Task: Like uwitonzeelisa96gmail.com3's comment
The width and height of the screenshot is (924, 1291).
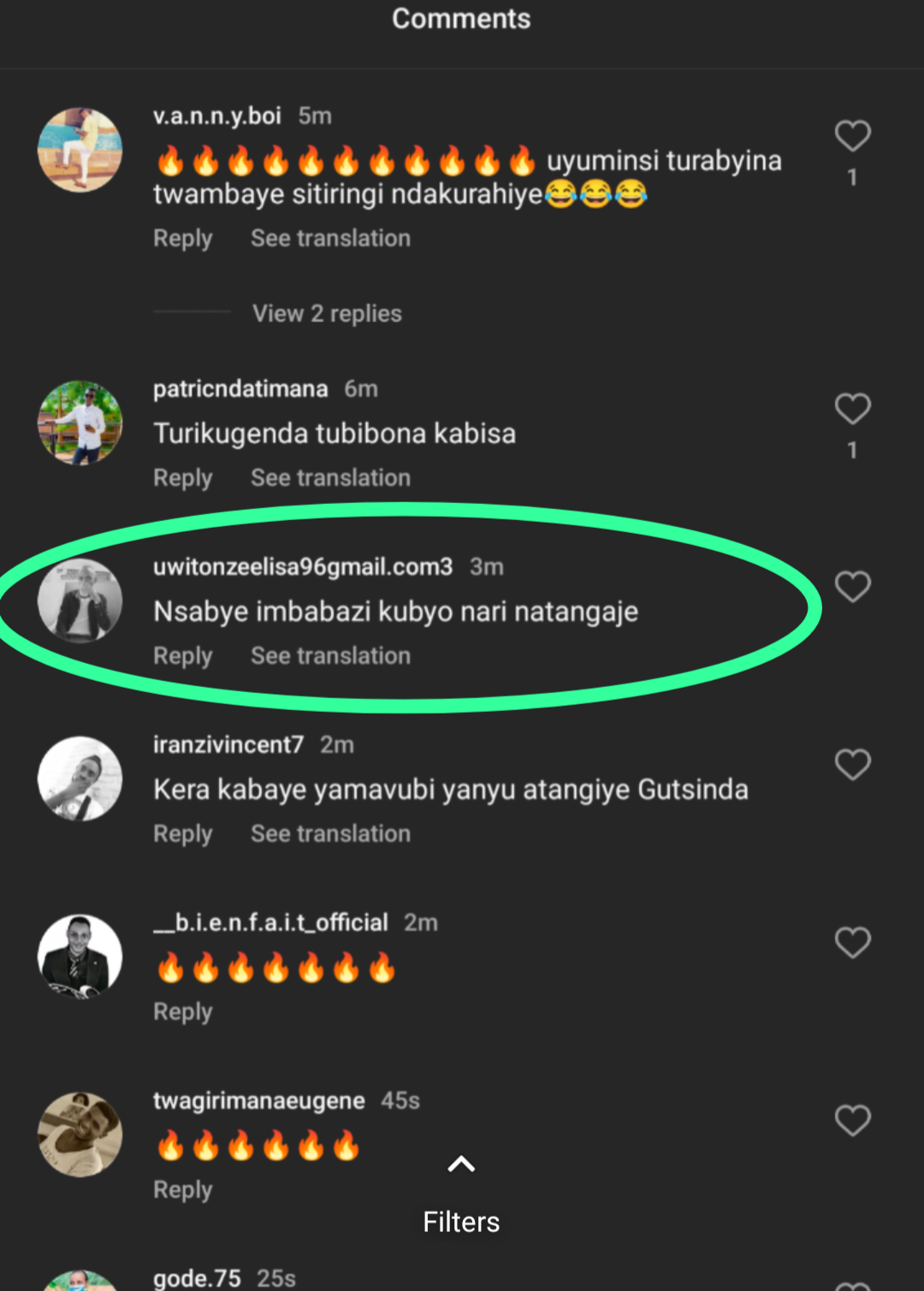Action: (x=852, y=587)
